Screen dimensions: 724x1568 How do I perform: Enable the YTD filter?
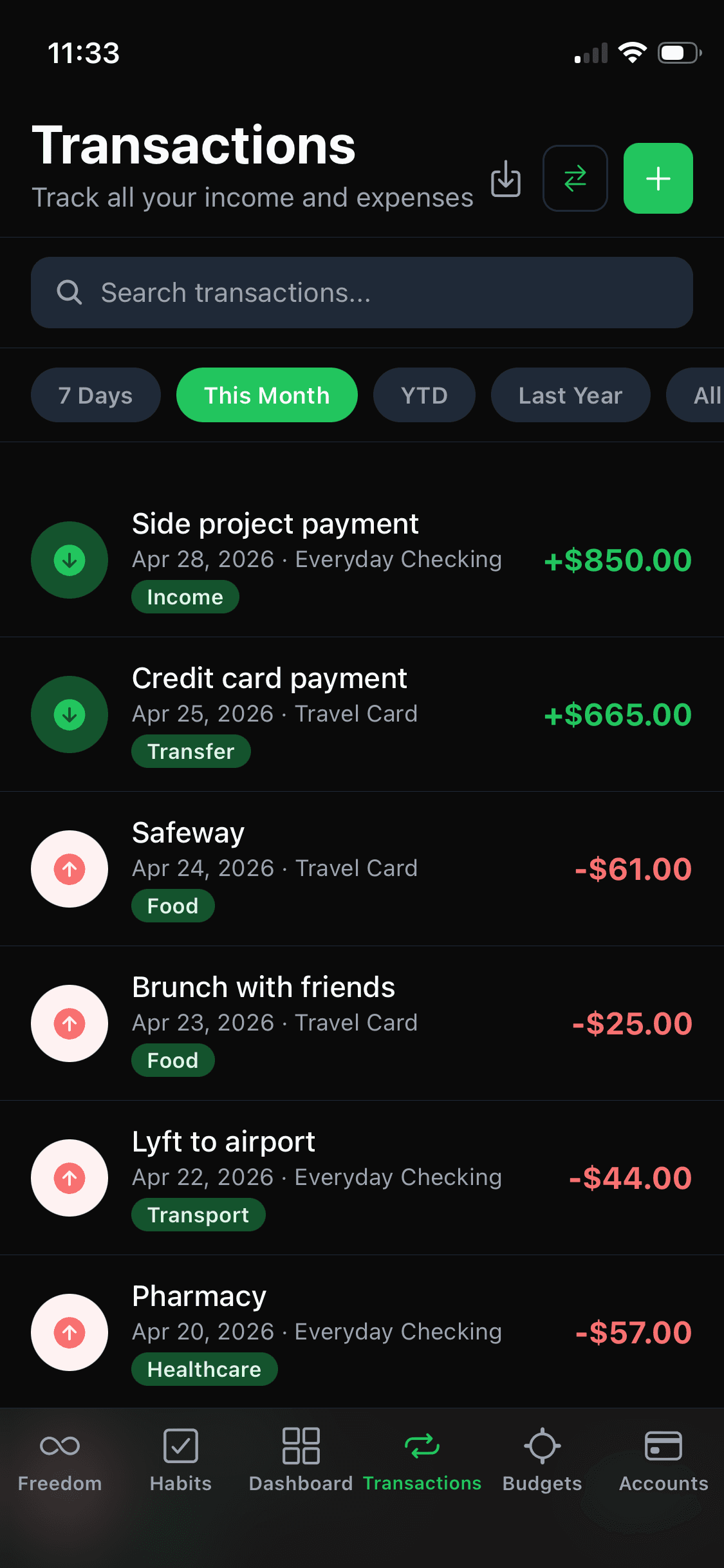tap(423, 395)
